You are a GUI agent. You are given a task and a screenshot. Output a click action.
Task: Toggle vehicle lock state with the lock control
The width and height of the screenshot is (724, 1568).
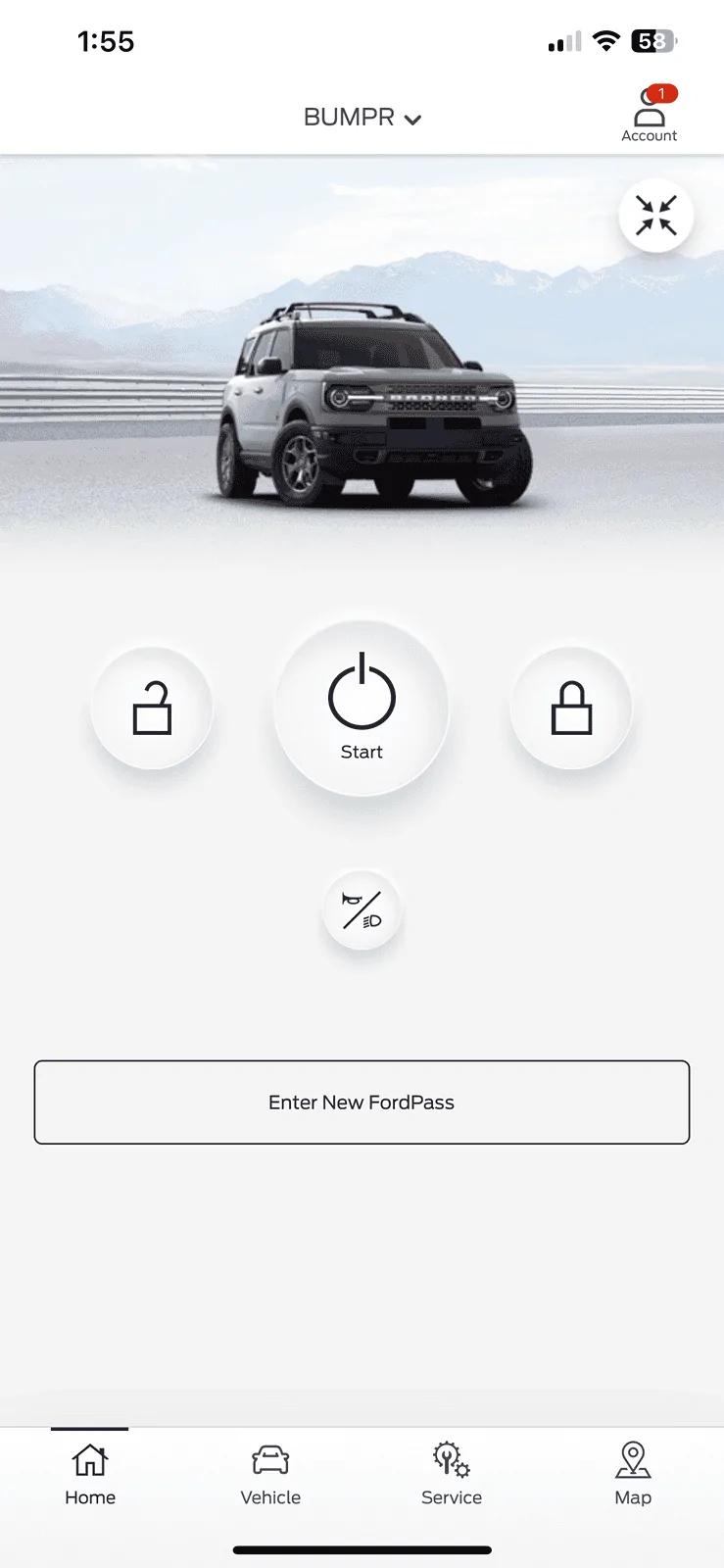(571, 708)
